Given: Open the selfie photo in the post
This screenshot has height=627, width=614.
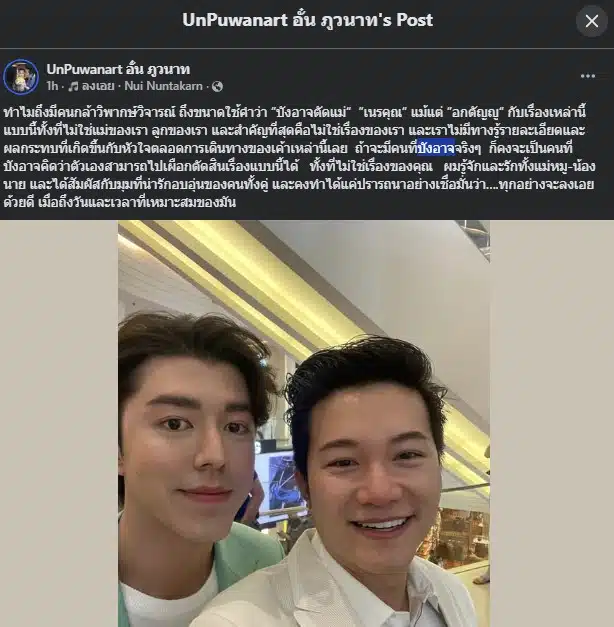Looking at the screenshot, I should pos(304,423).
